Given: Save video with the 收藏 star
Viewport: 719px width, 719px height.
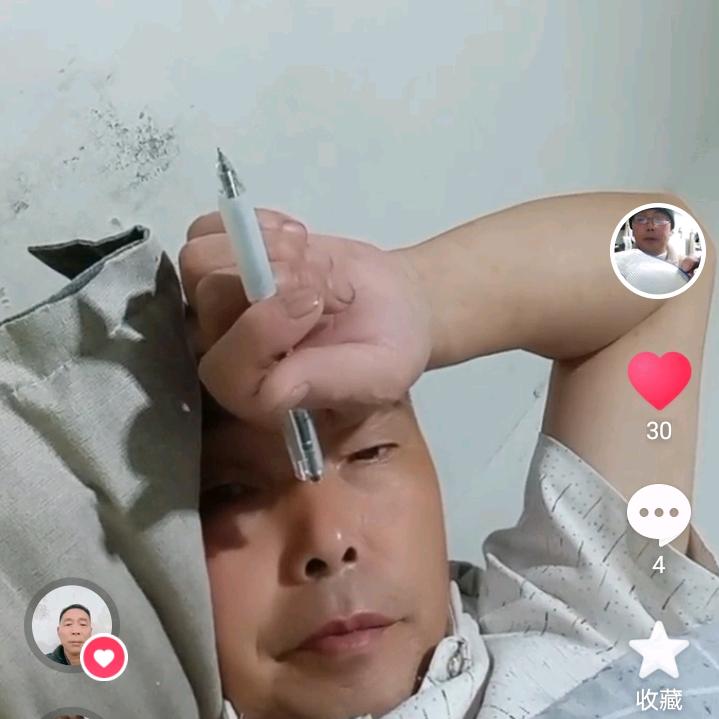Looking at the screenshot, I should point(659,651).
